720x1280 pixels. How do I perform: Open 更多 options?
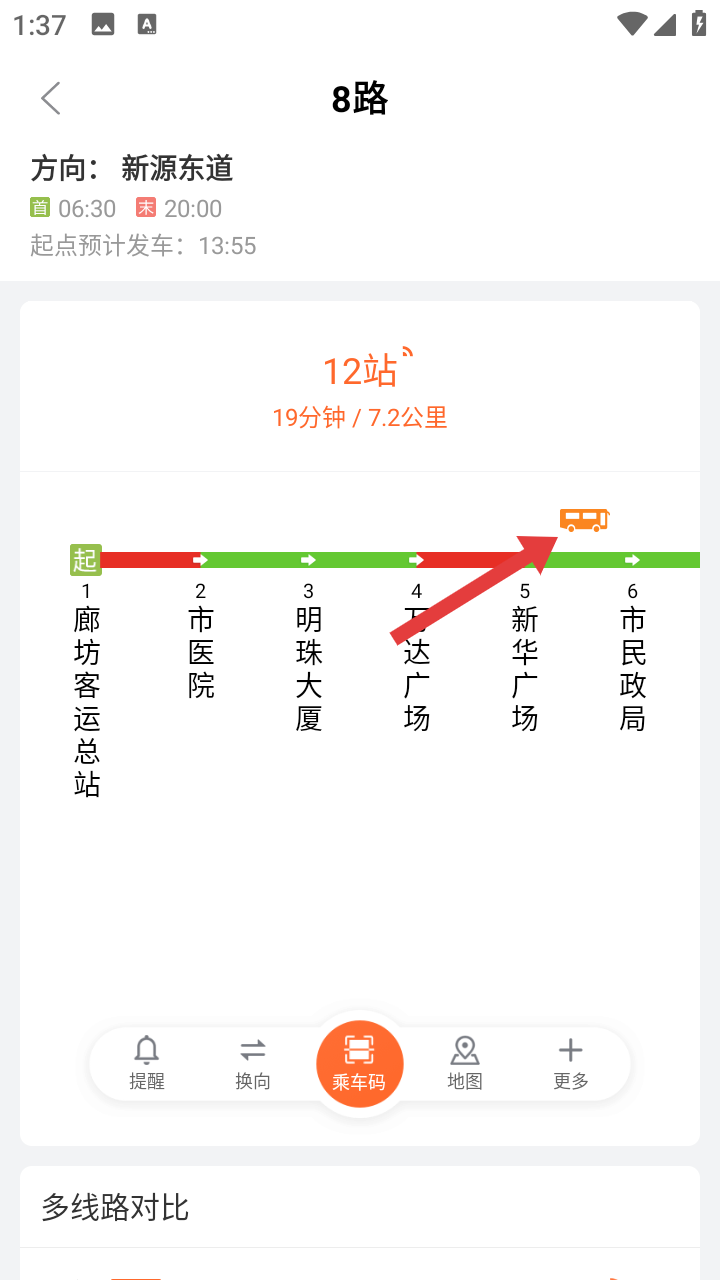[571, 1064]
